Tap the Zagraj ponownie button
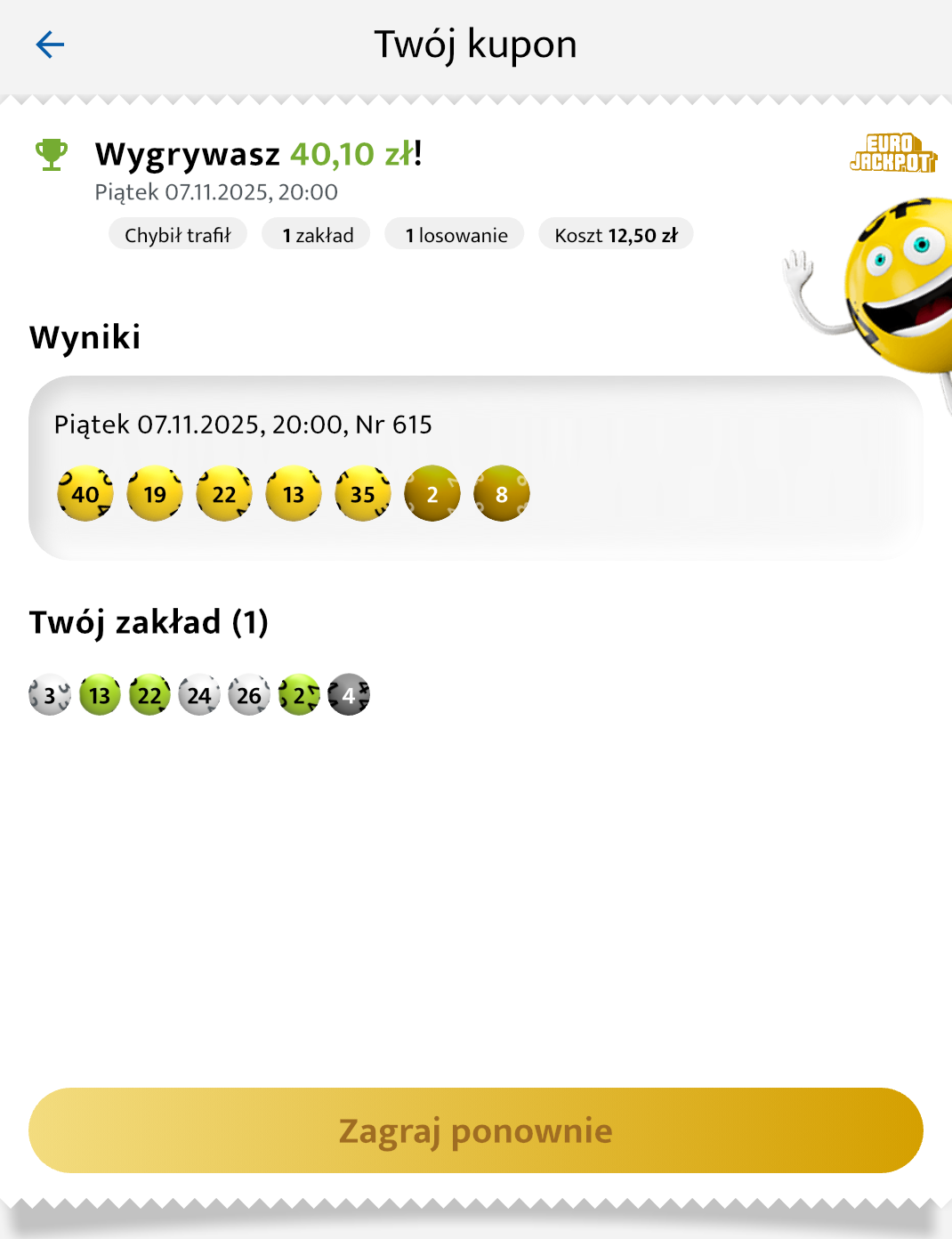 pyautogui.click(x=475, y=1130)
